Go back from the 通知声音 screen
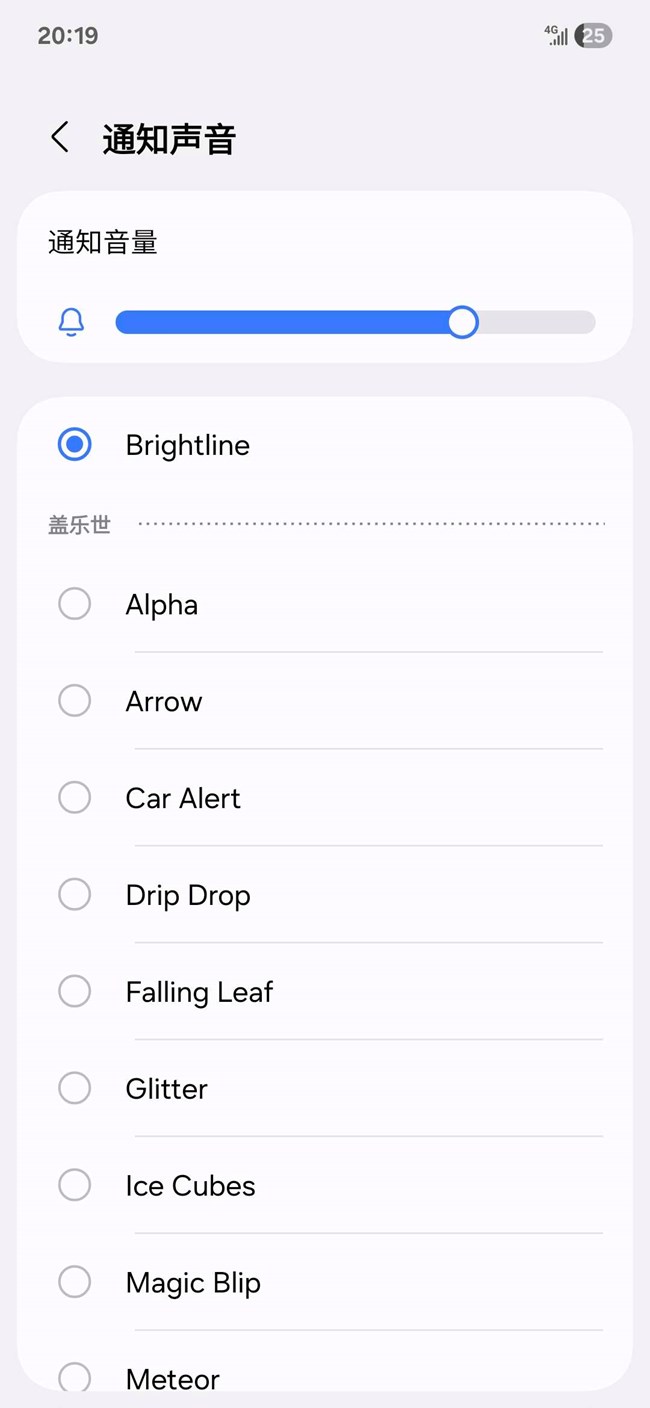The width and height of the screenshot is (650, 1408). click(60, 138)
